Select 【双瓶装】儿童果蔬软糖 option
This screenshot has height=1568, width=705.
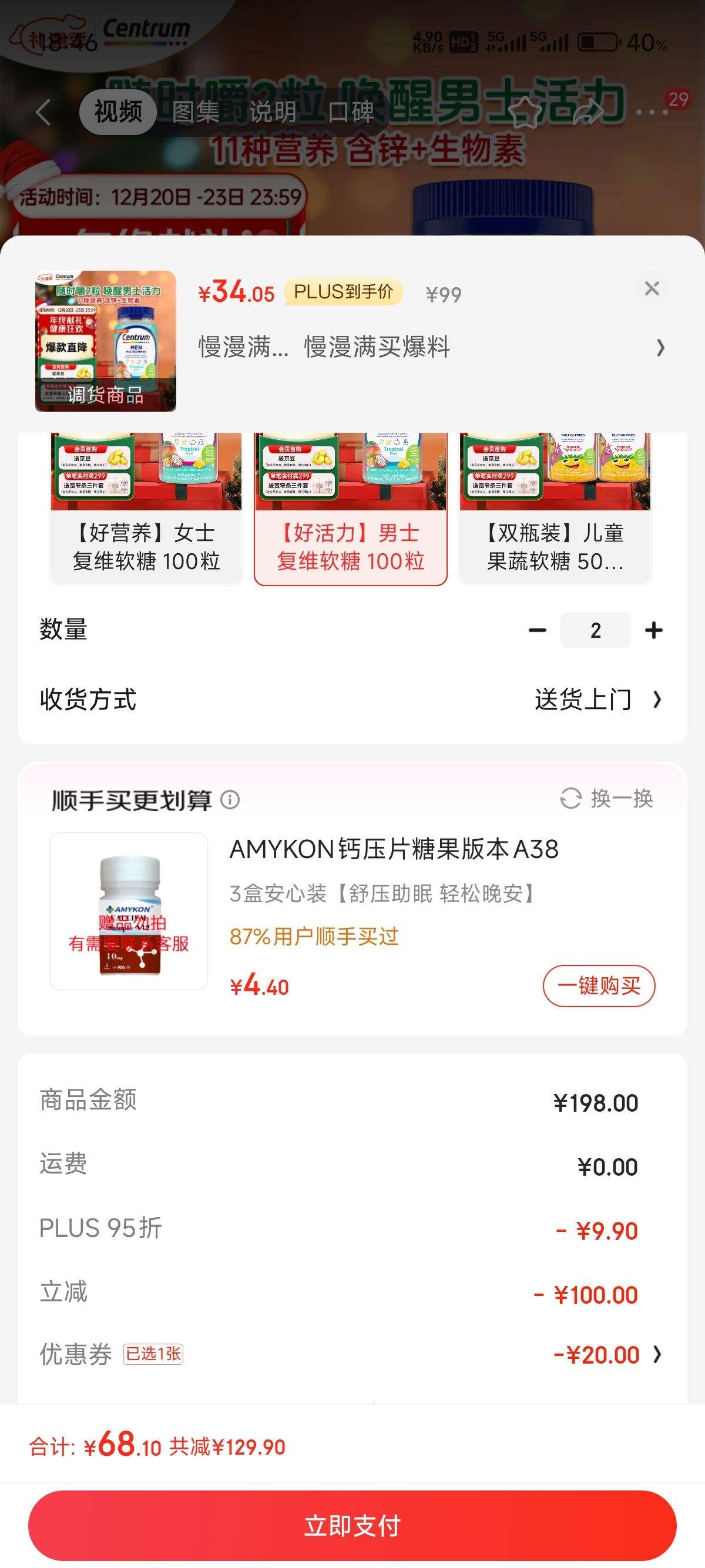coord(555,545)
